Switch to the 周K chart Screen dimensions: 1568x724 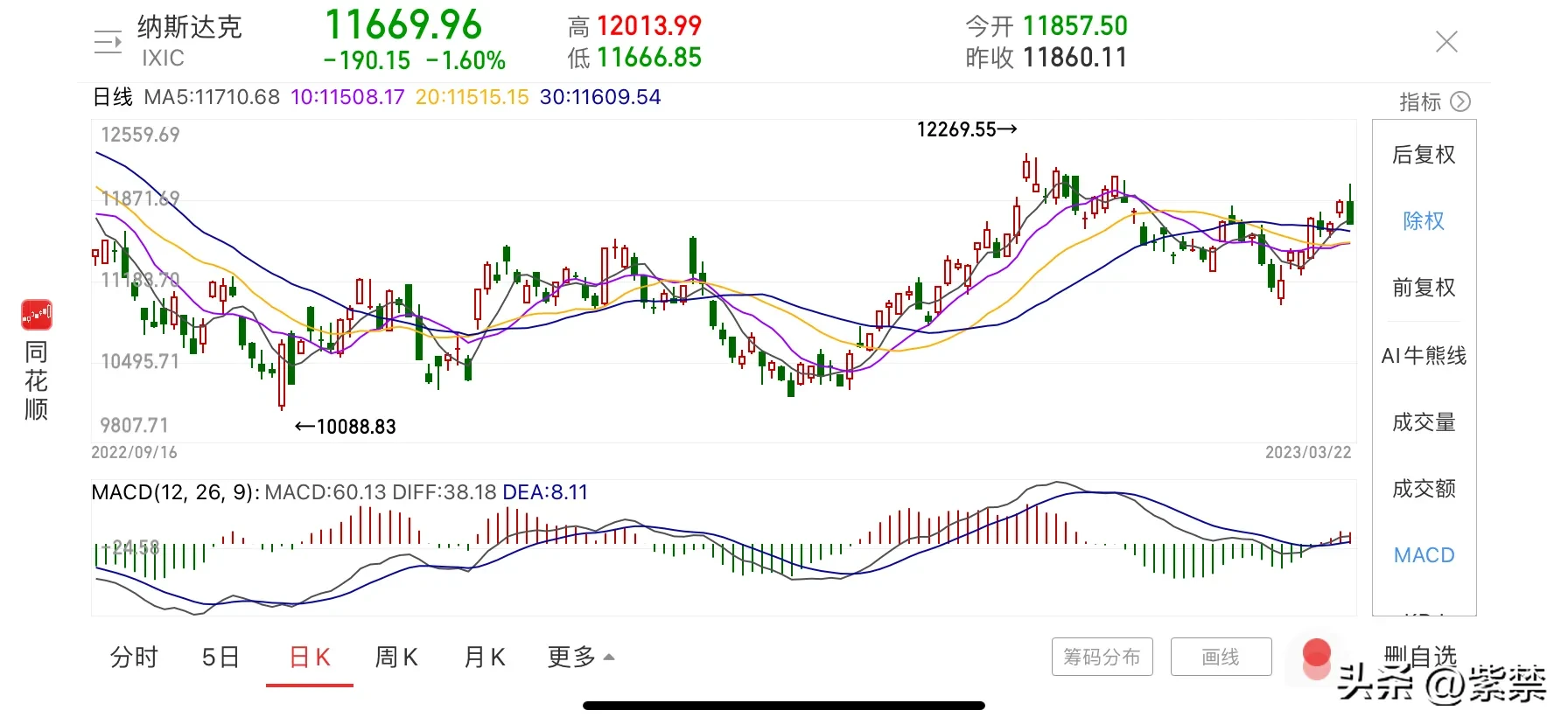pyautogui.click(x=396, y=657)
